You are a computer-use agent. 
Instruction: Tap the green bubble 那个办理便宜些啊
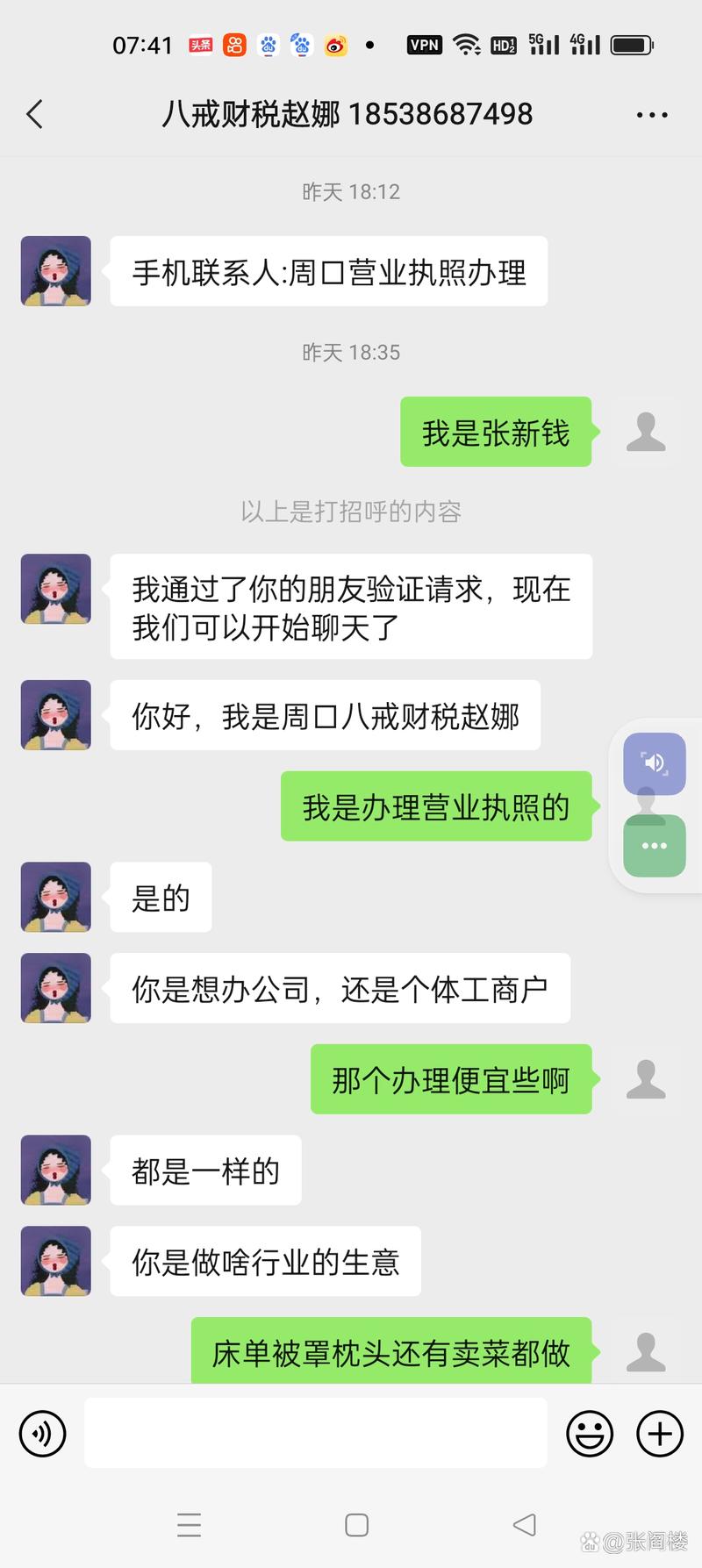tap(450, 1080)
